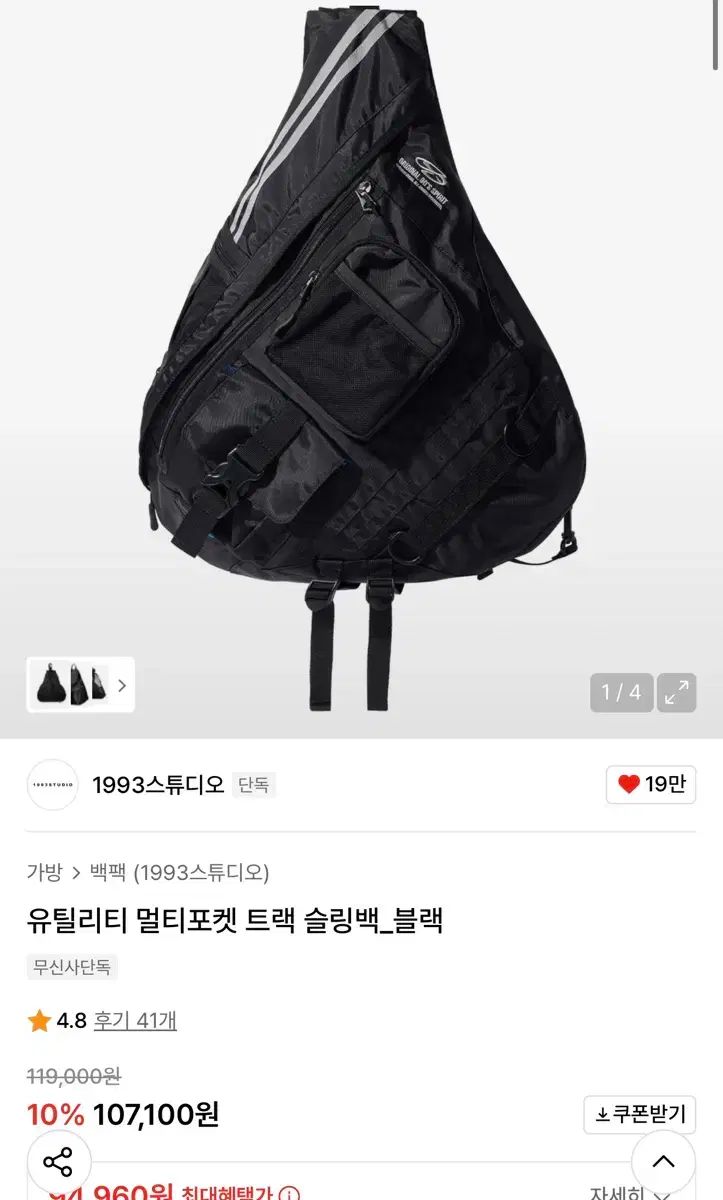Share this product
Viewport: 723px width, 1200px height.
coord(58,1163)
